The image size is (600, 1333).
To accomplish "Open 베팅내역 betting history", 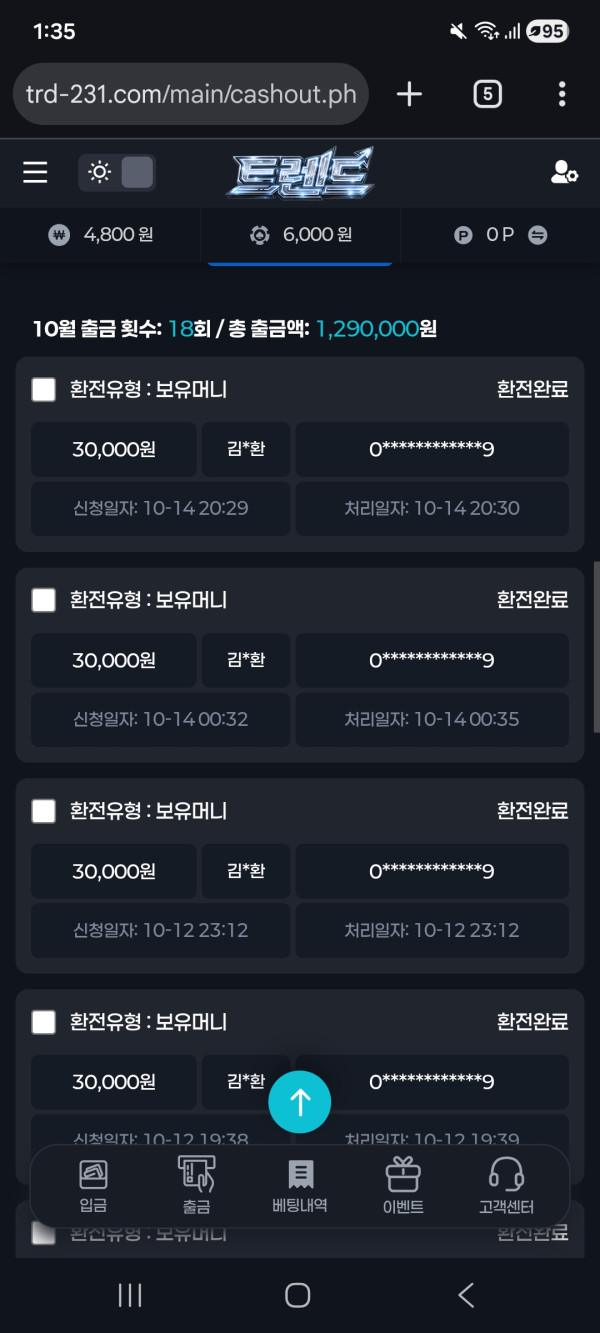I will [x=300, y=1186].
